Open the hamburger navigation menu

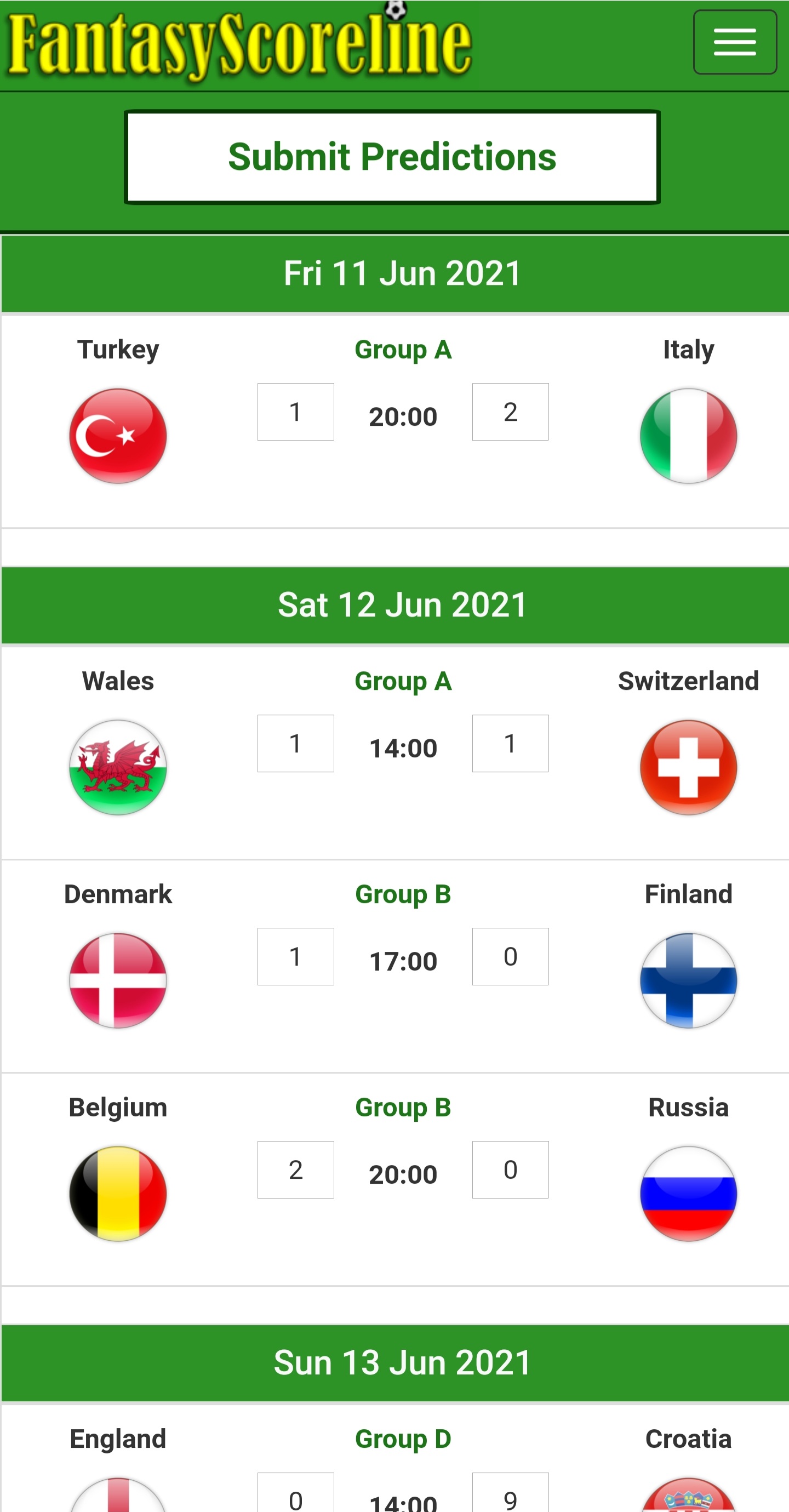(735, 42)
